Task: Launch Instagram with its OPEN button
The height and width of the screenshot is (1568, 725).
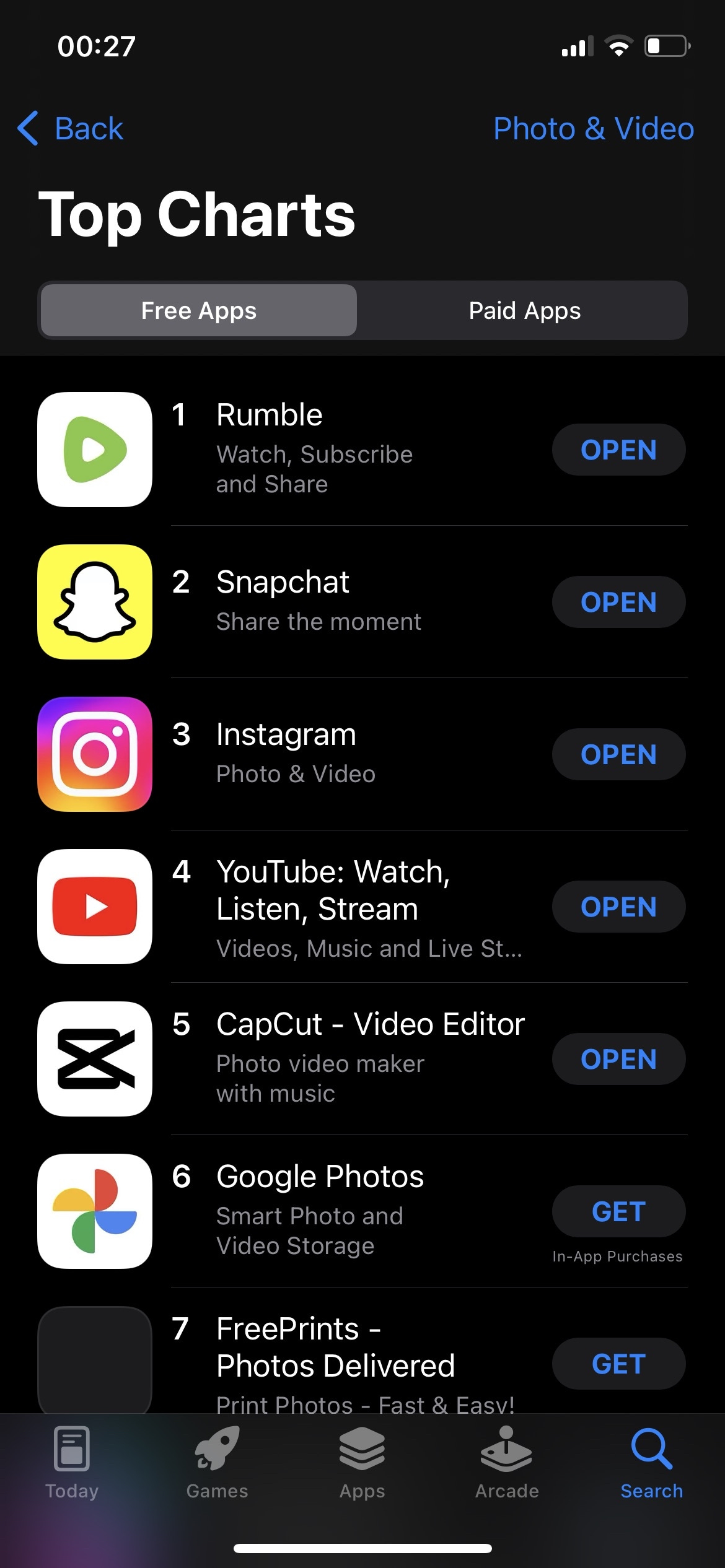Action: pos(618,754)
